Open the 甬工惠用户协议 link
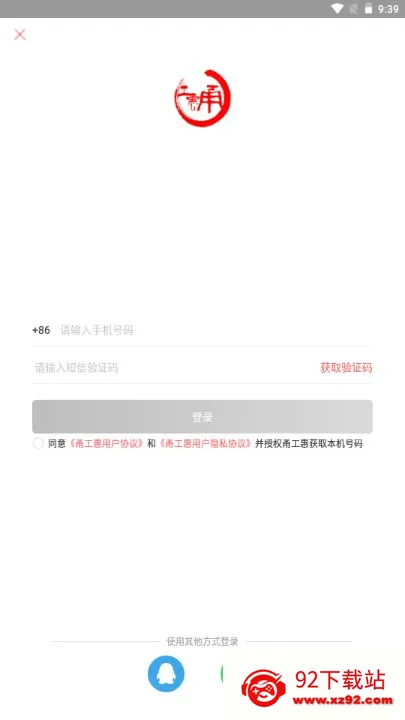Screen dimensions: 405x720 [107, 444]
